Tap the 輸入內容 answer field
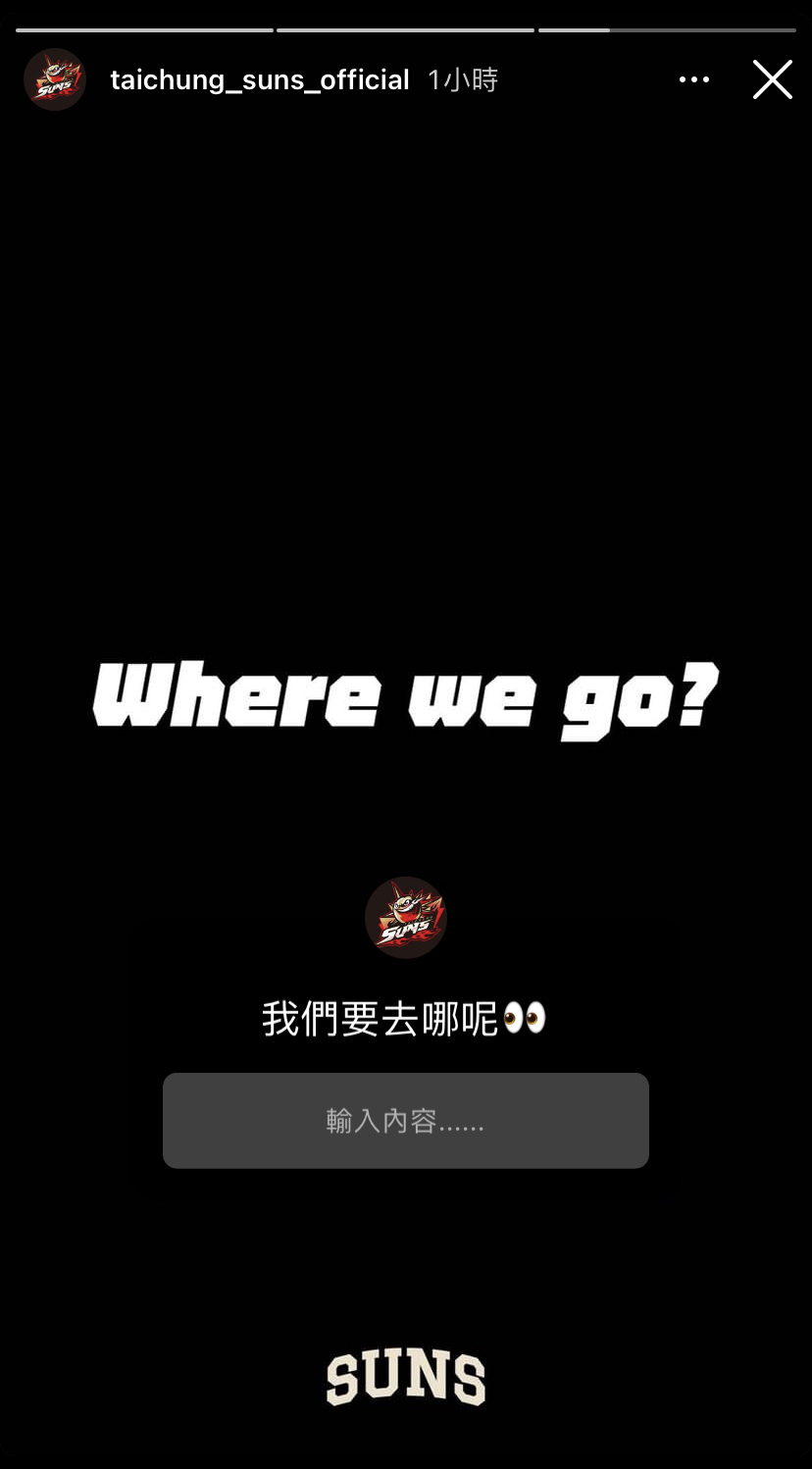812x1469 pixels. click(405, 1120)
